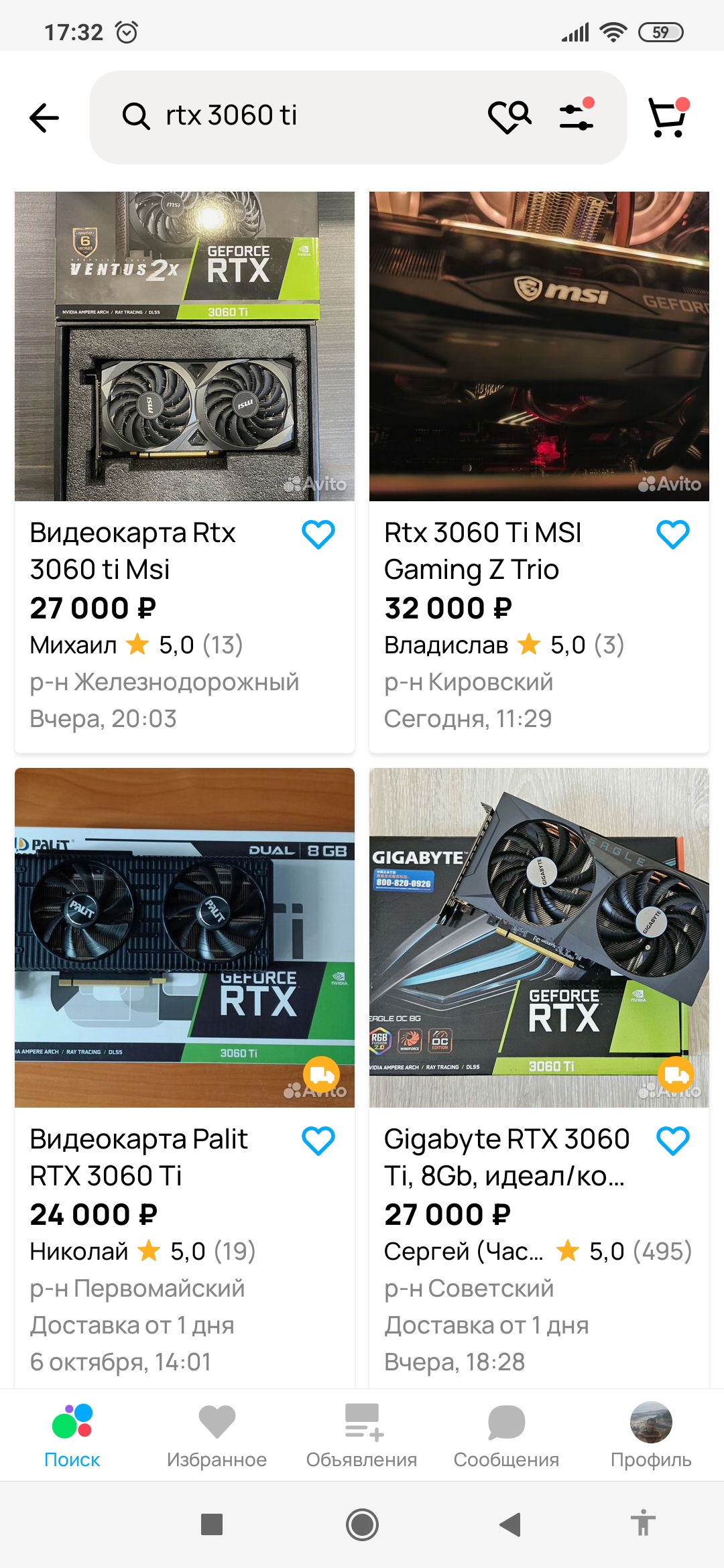The image size is (724, 1568).
Task: Open recent apps with the square button
Action: pos(212,1524)
